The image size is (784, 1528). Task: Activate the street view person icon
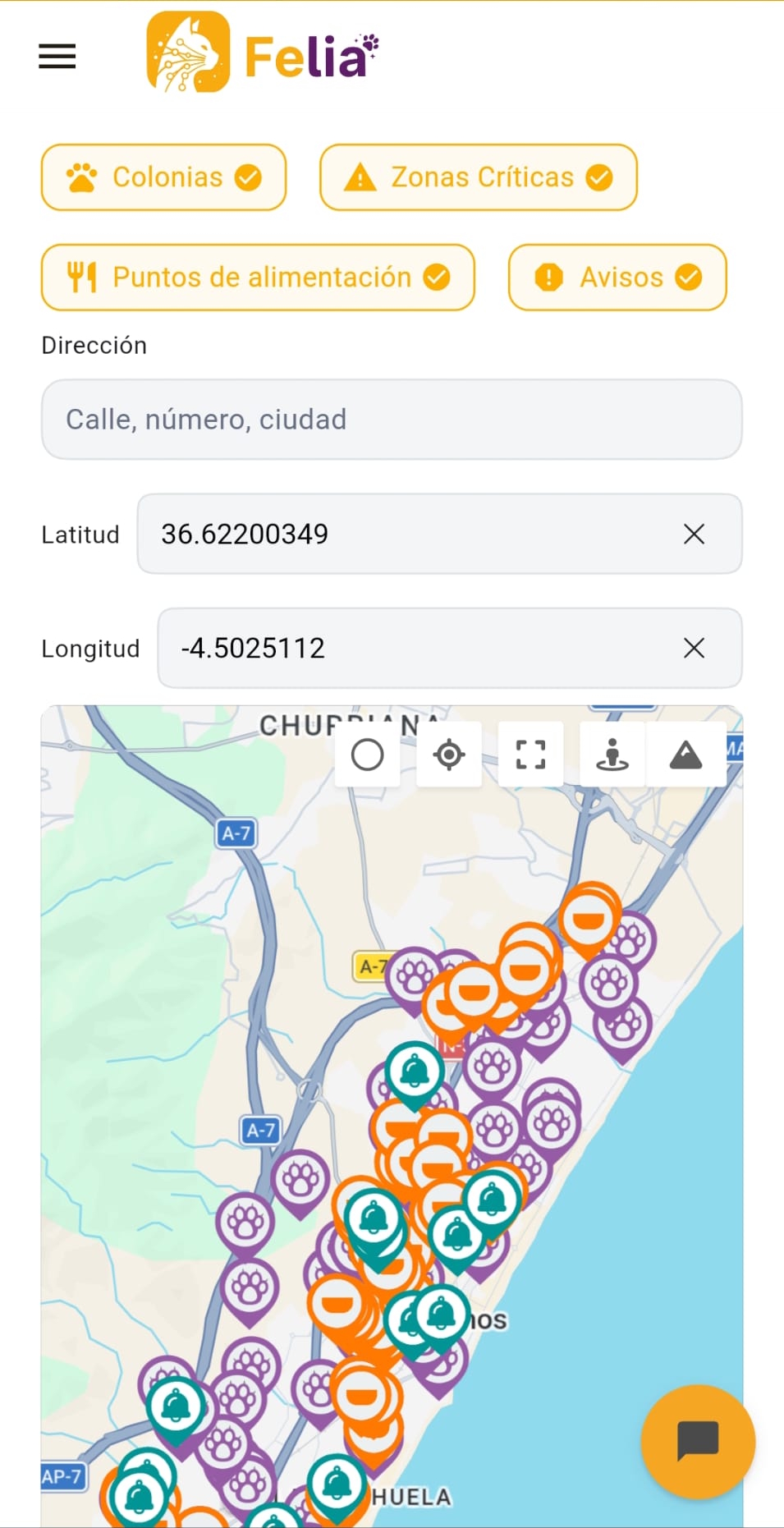pyautogui.click(x=612, y=755)
